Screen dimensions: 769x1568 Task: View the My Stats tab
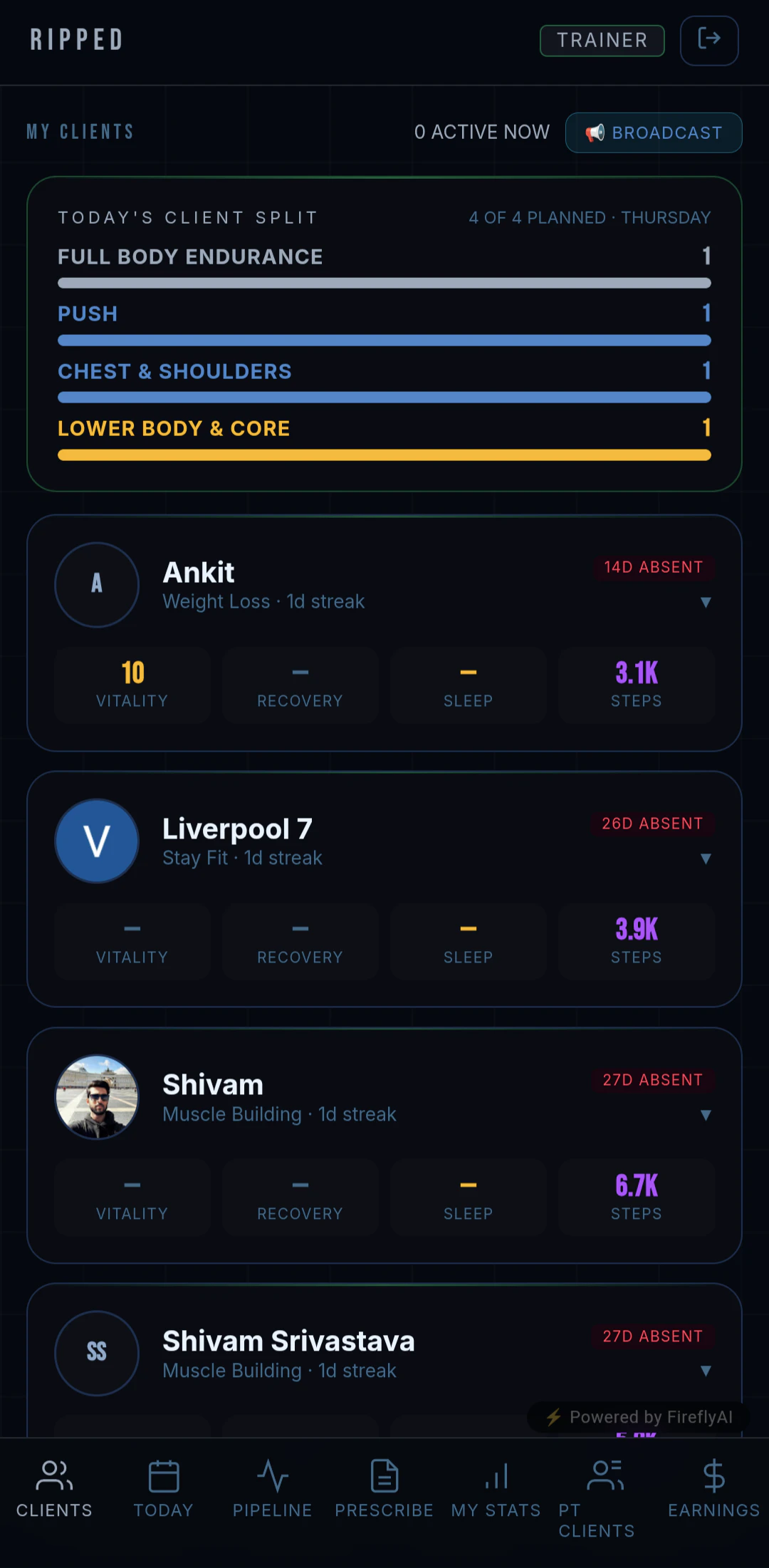click(x=496, y=1488)
